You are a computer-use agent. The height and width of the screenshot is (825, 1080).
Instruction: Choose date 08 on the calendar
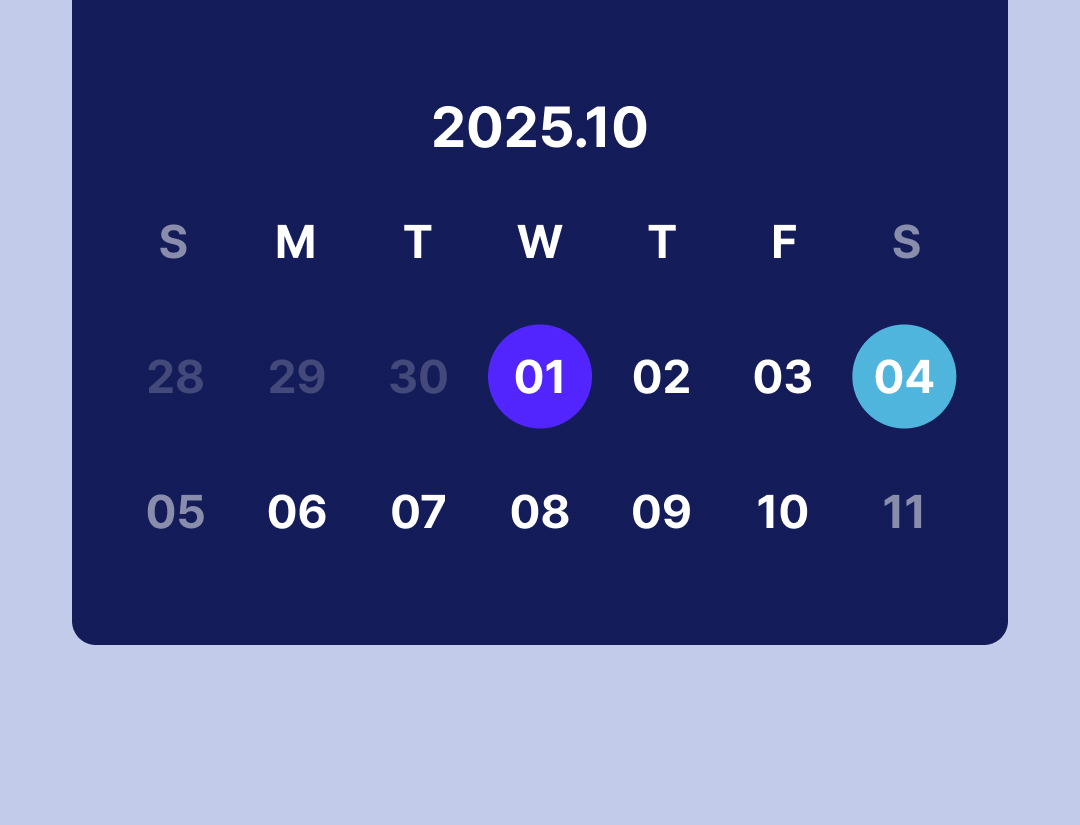tap(540, 512)
